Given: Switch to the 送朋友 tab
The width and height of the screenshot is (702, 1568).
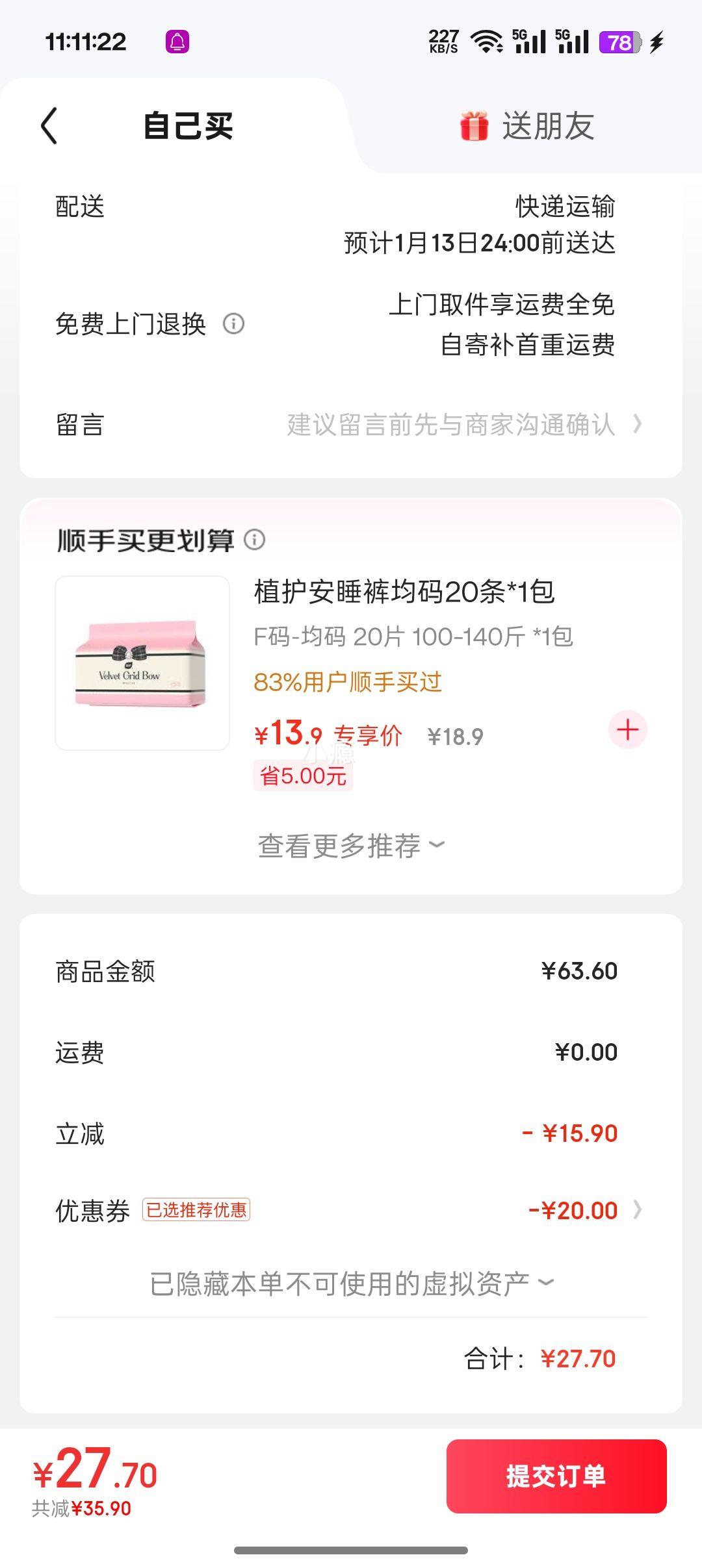Looking at the screenshot, I should (528, 126).
